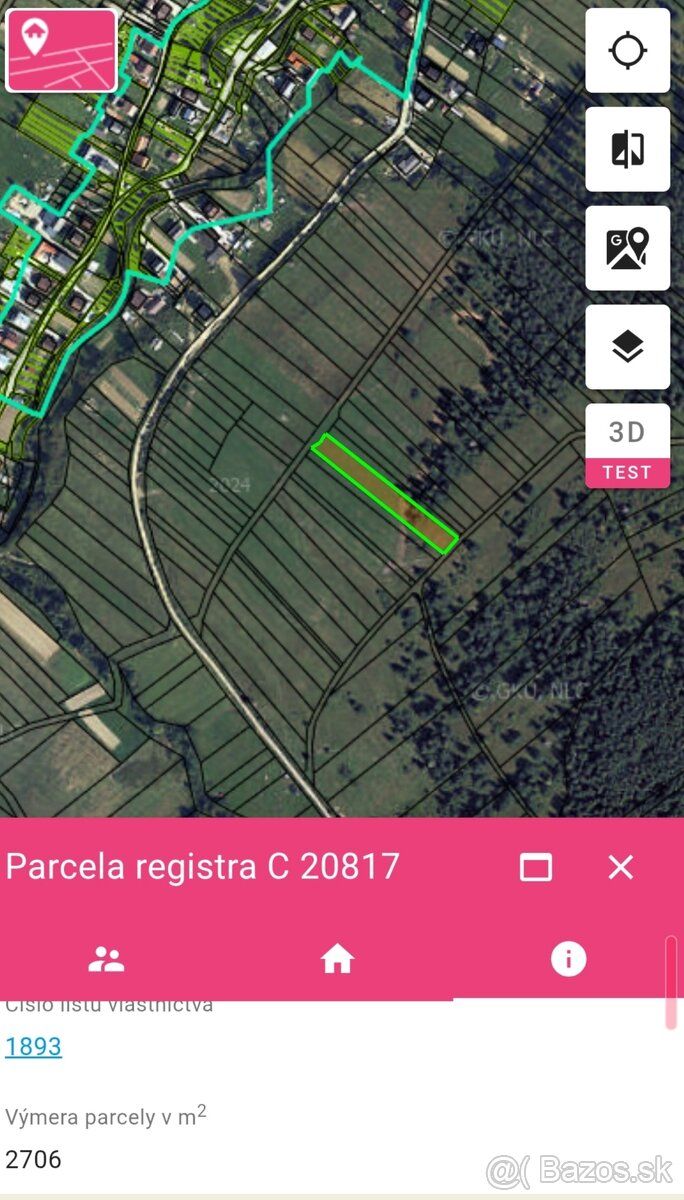Center map on my current location
684x1200 pixels.
pyautogui.click(x=627, y=51)
